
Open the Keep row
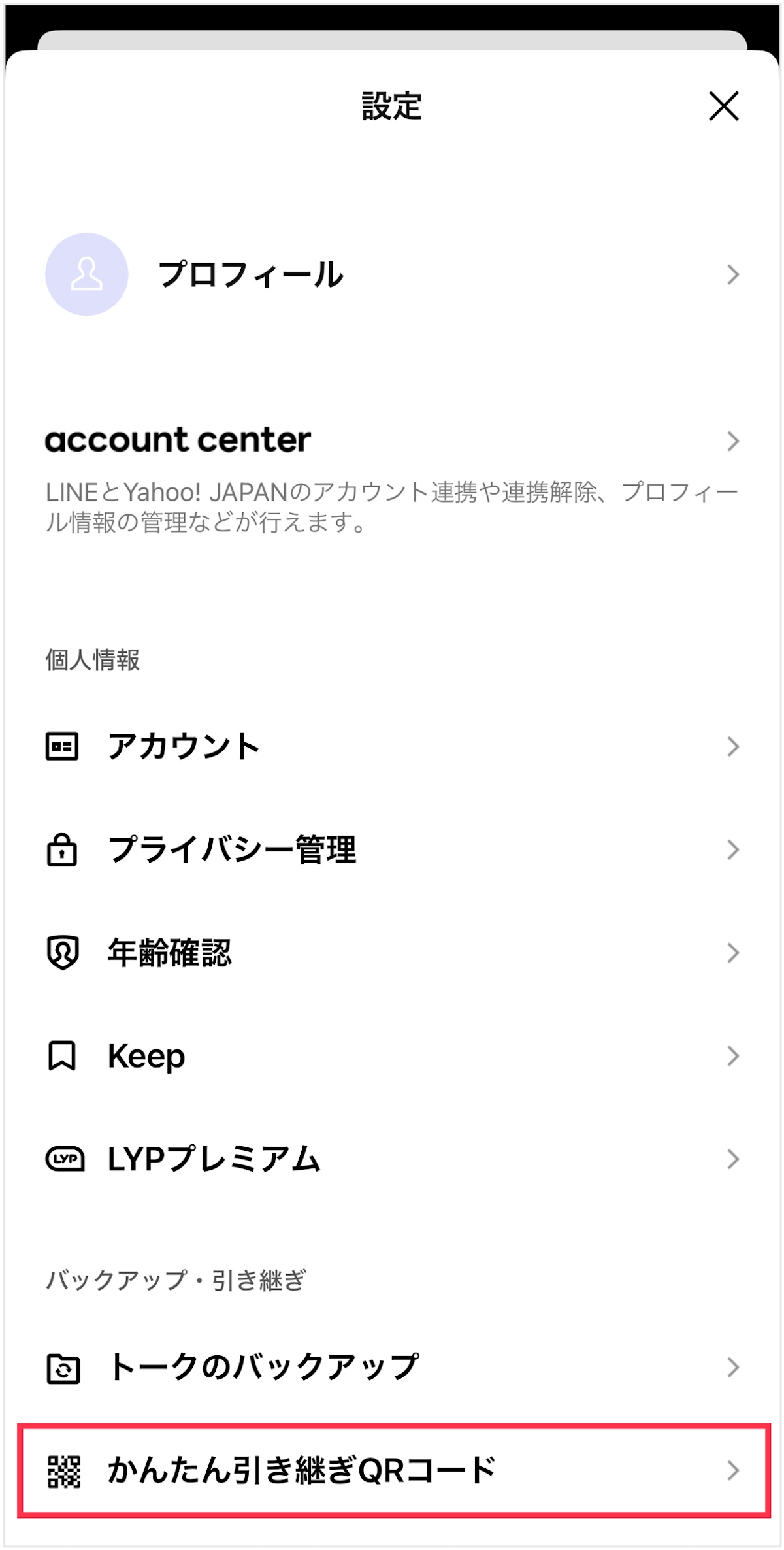[392, 1056]
